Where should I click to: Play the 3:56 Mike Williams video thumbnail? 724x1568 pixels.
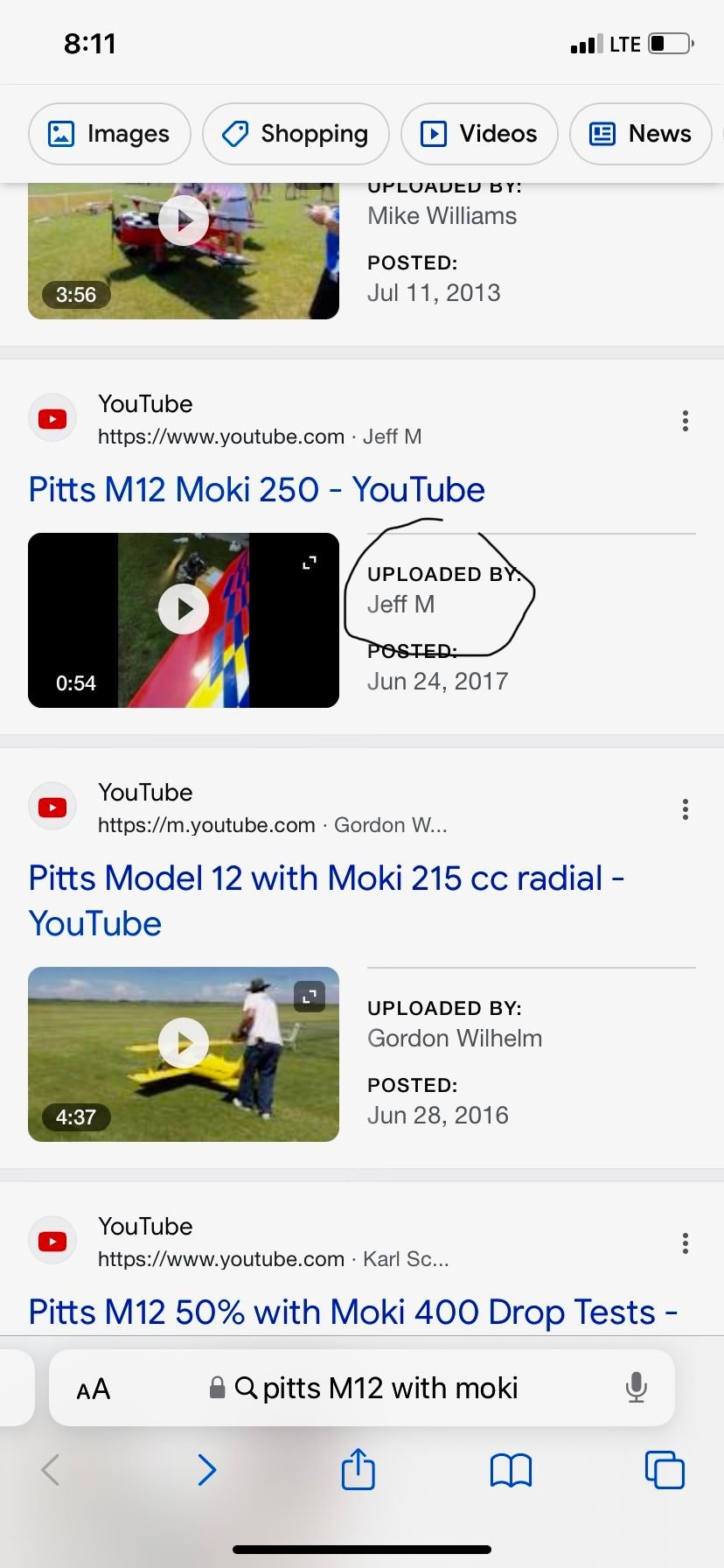(184, 220)
